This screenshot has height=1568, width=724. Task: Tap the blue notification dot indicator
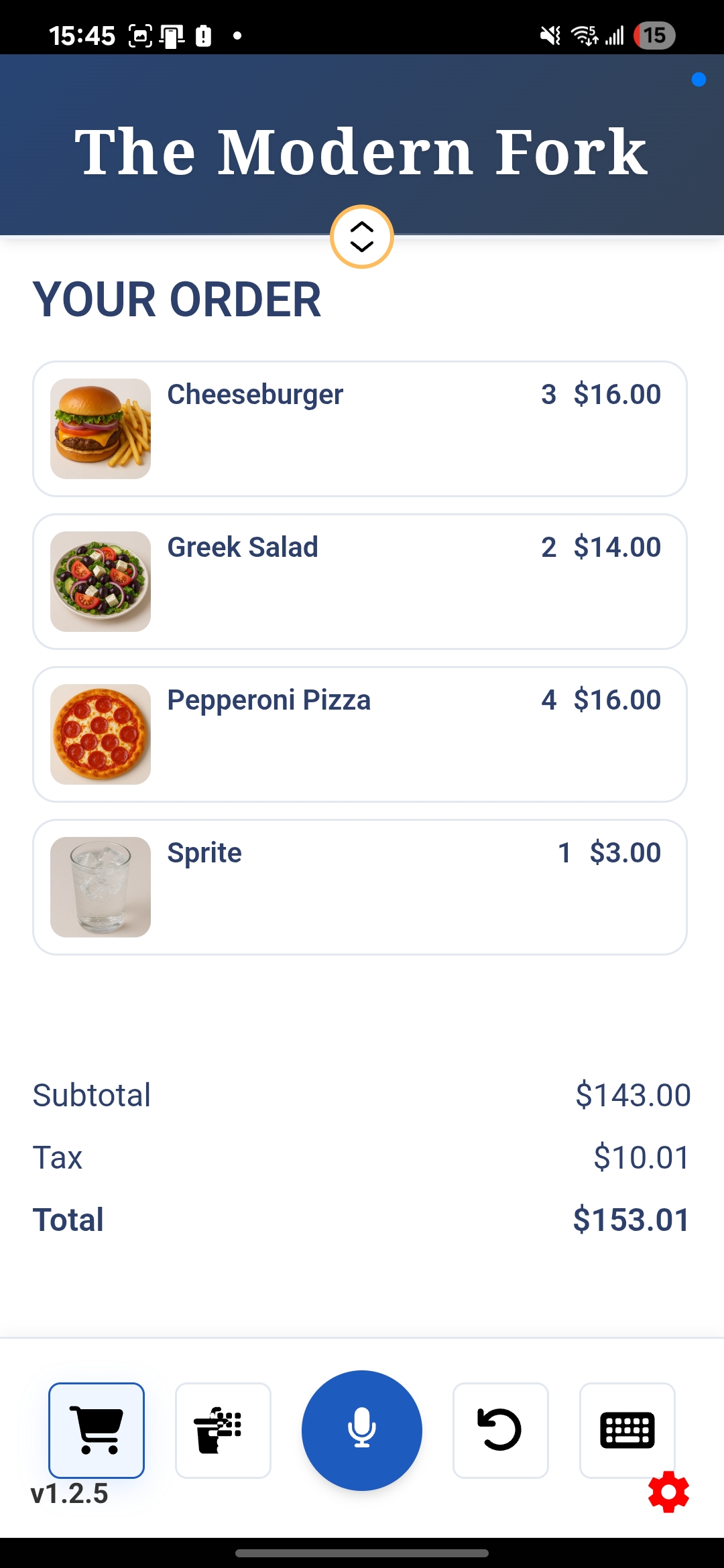(699, 79)
